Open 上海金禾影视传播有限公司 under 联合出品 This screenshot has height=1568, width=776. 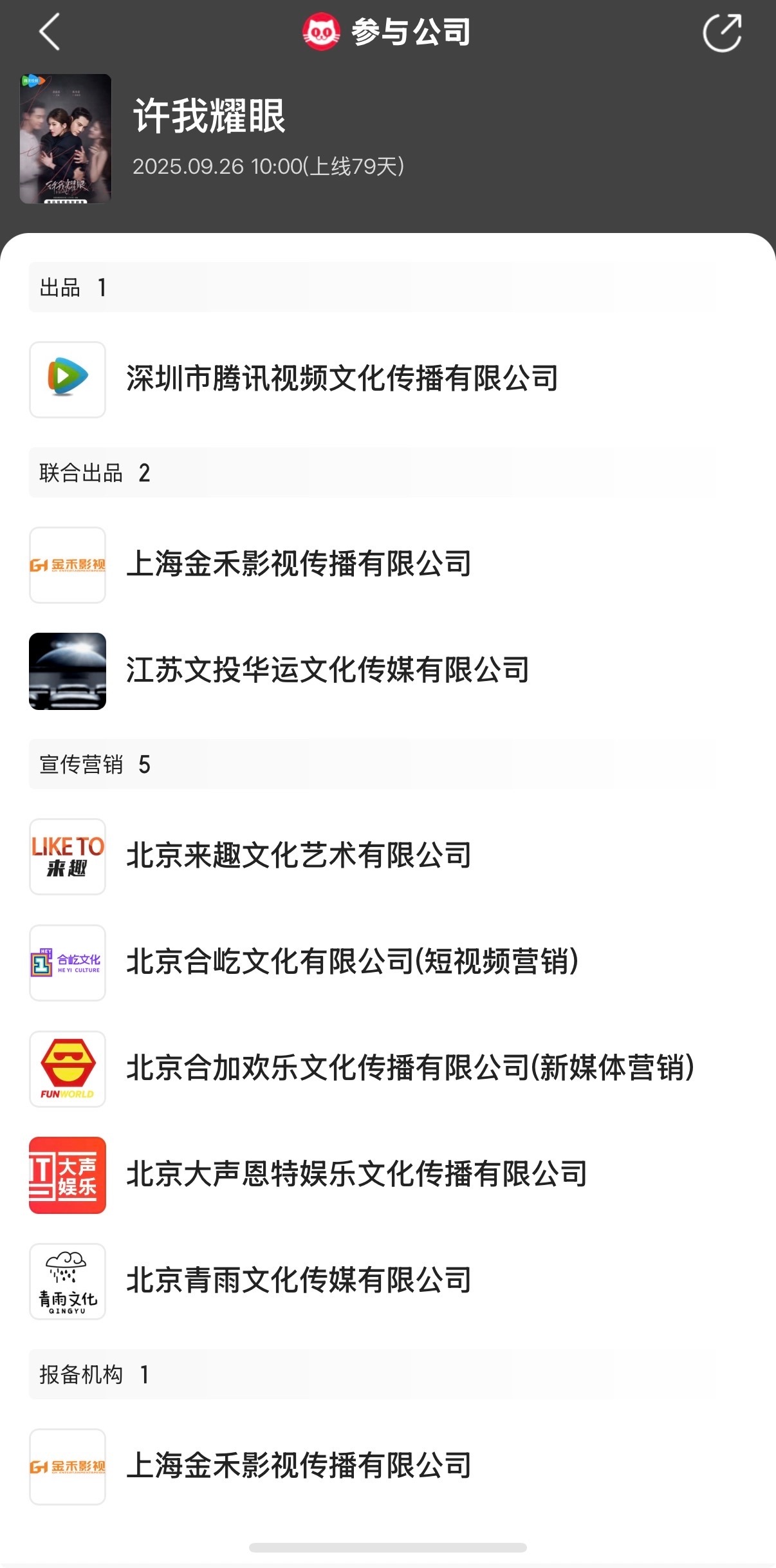pos(299,565)
